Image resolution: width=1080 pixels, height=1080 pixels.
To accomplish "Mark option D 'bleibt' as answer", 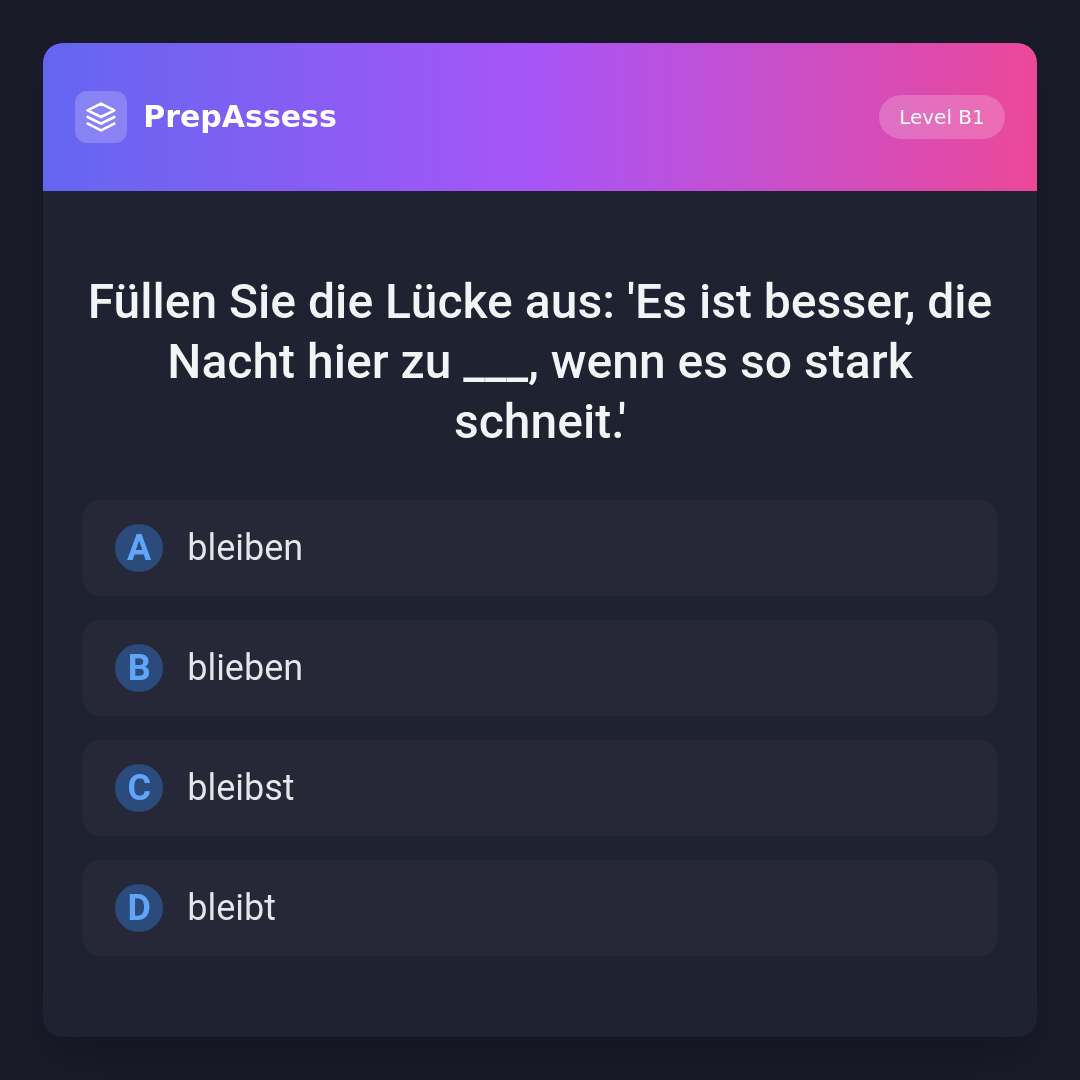I will (540, 908).
